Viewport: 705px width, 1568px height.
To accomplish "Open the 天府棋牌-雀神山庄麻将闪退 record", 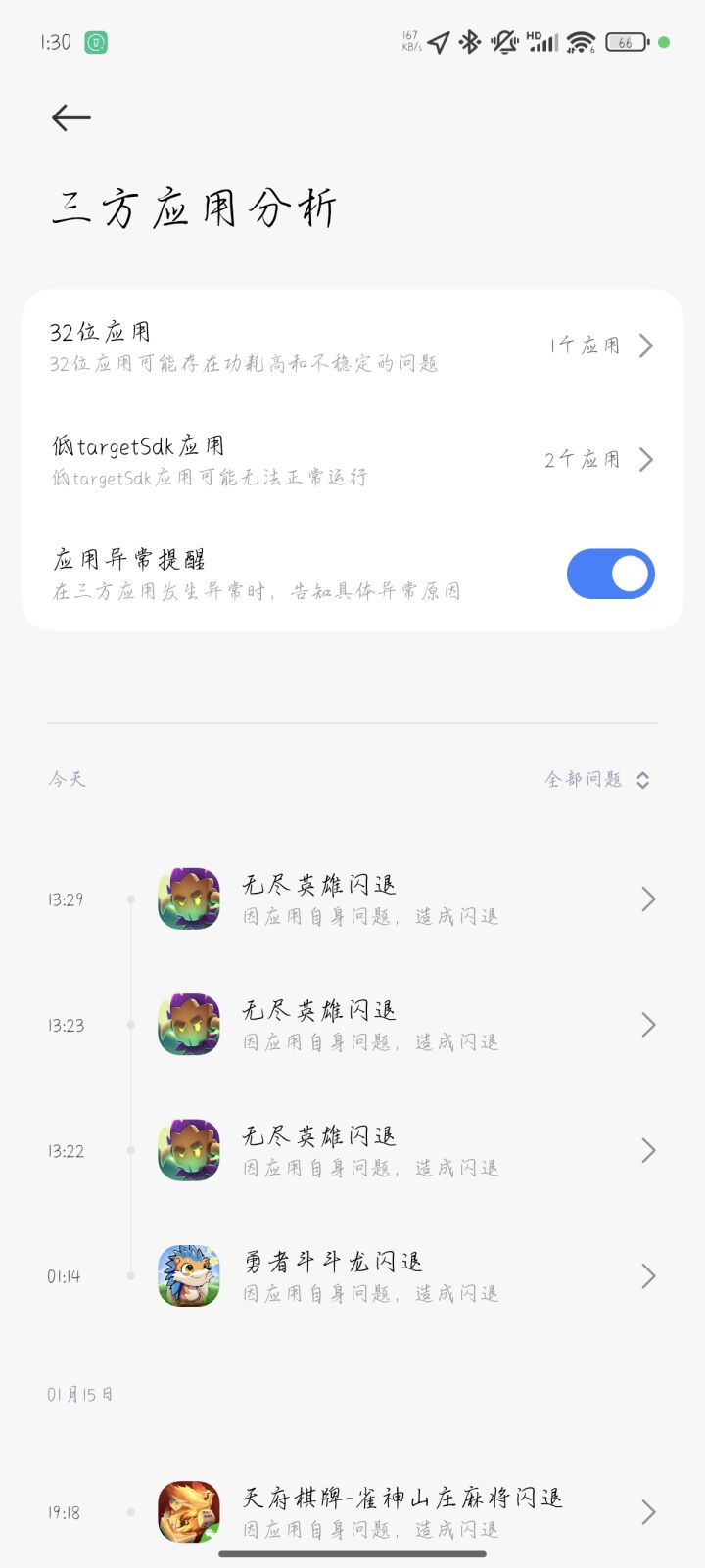I will coord(392,1511).
